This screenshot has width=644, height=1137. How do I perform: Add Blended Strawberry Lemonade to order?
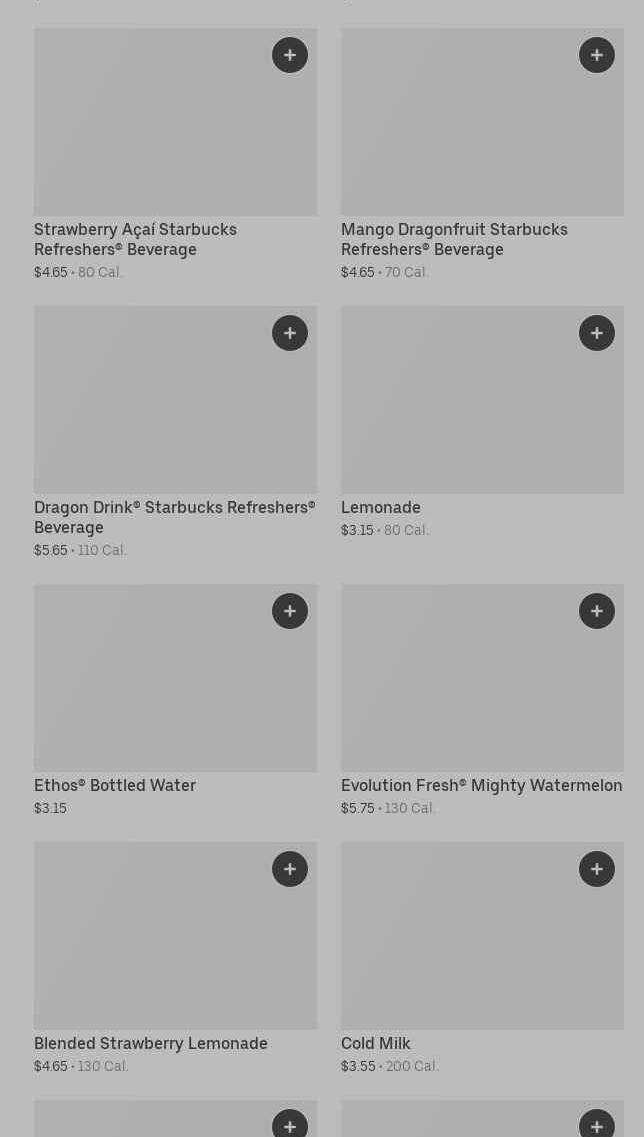click(x=290, y=869)
